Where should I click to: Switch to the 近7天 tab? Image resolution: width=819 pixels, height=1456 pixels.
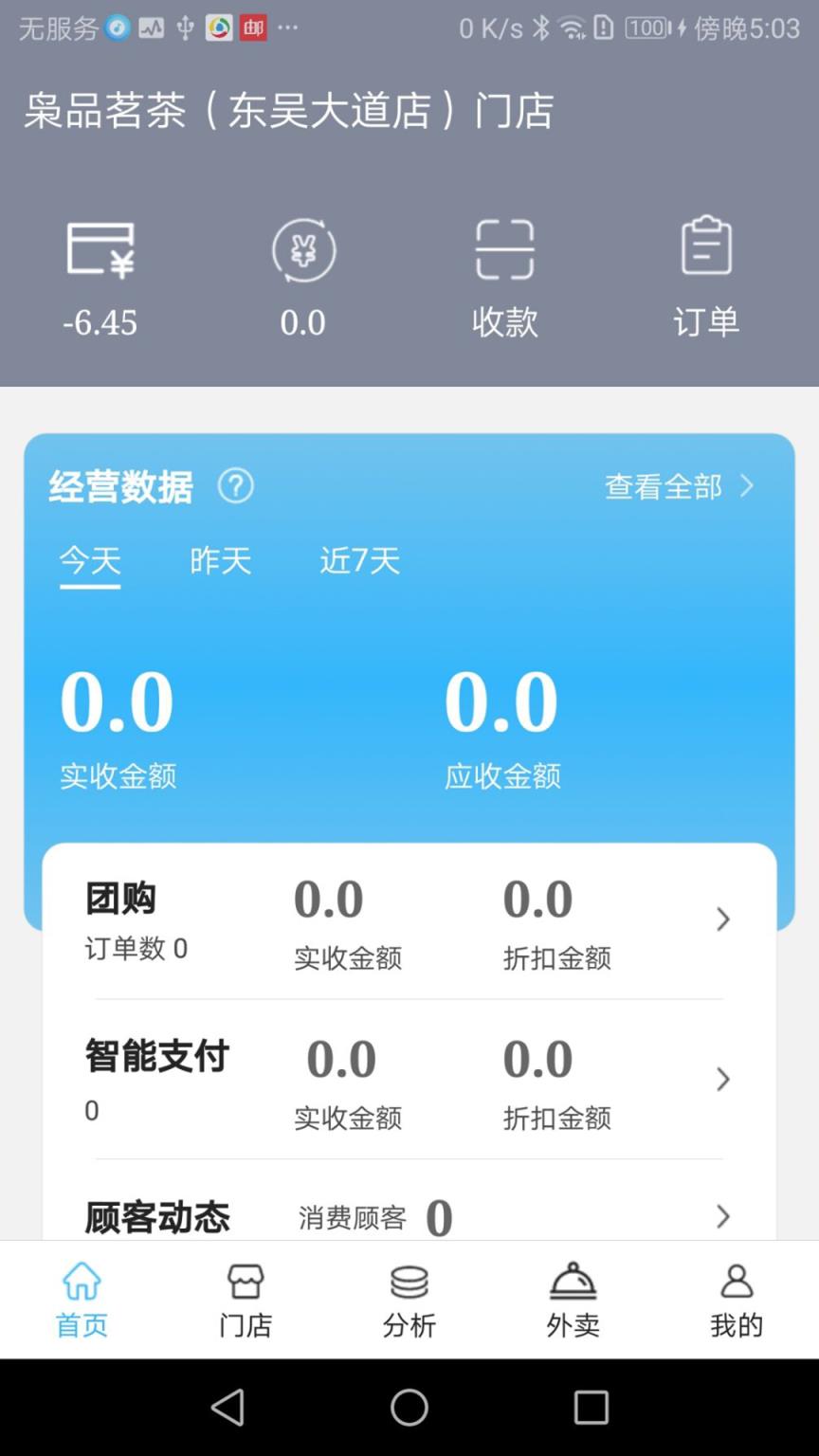(359, 561)
